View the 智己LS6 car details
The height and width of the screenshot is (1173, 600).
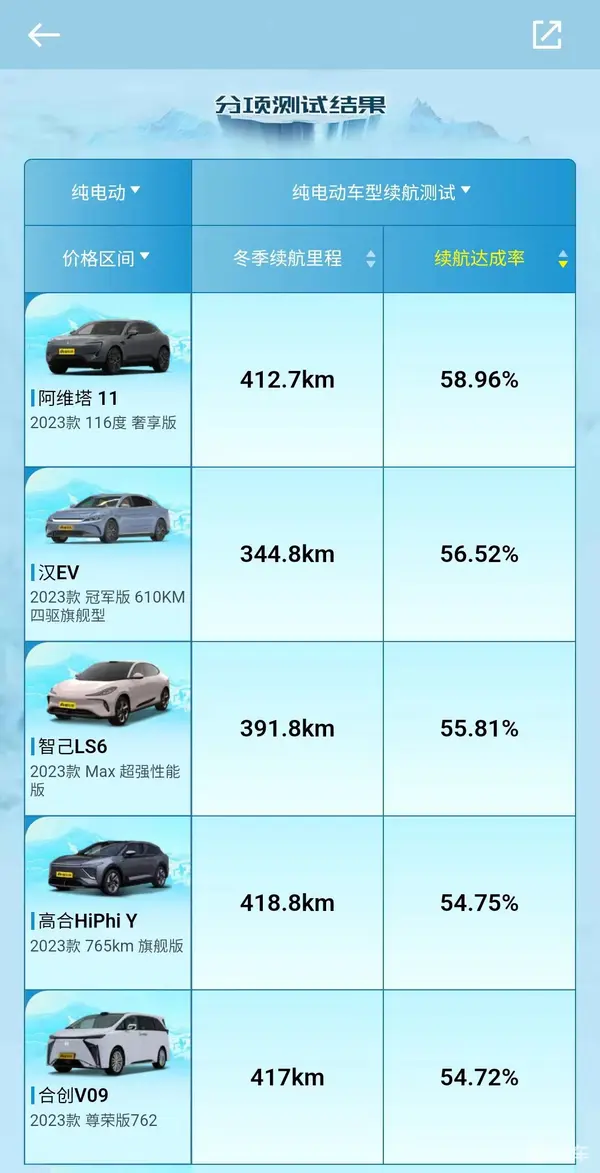coord(107,728)
